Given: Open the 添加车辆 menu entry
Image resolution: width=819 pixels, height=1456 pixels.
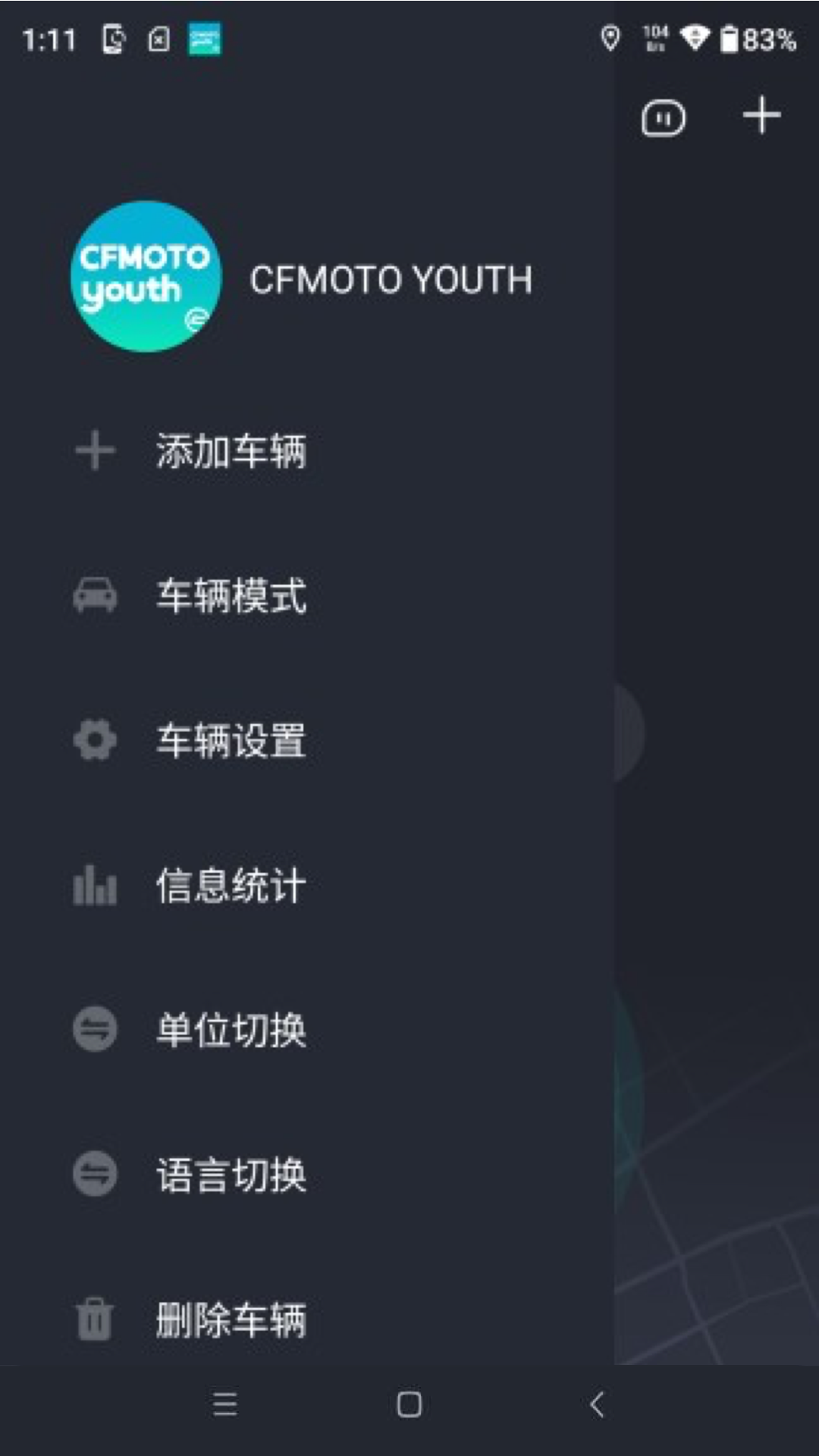Looking at the screenshot, I should tap(231, 449).
